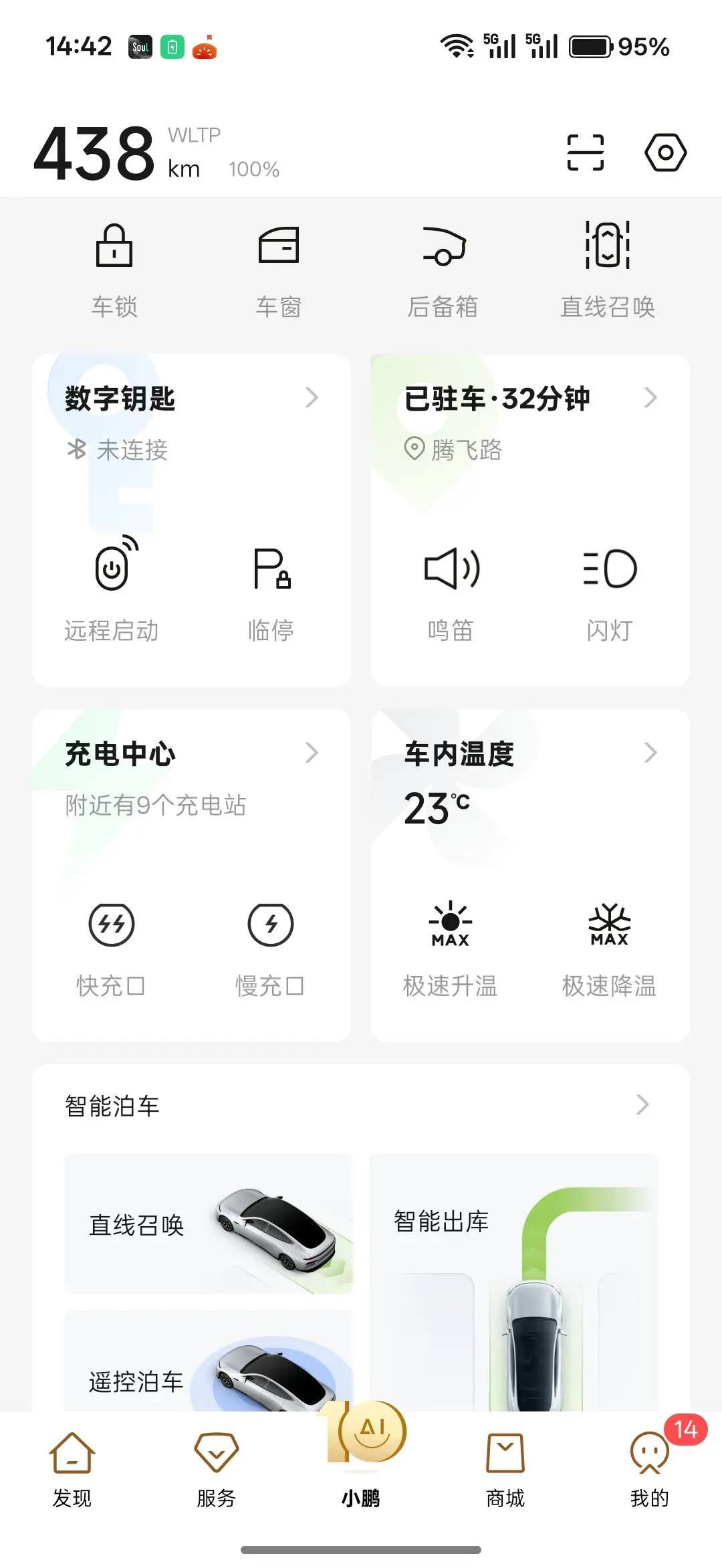Activate 临停 temporary parking
This screenshot has height=1568, width=722.
271,589
